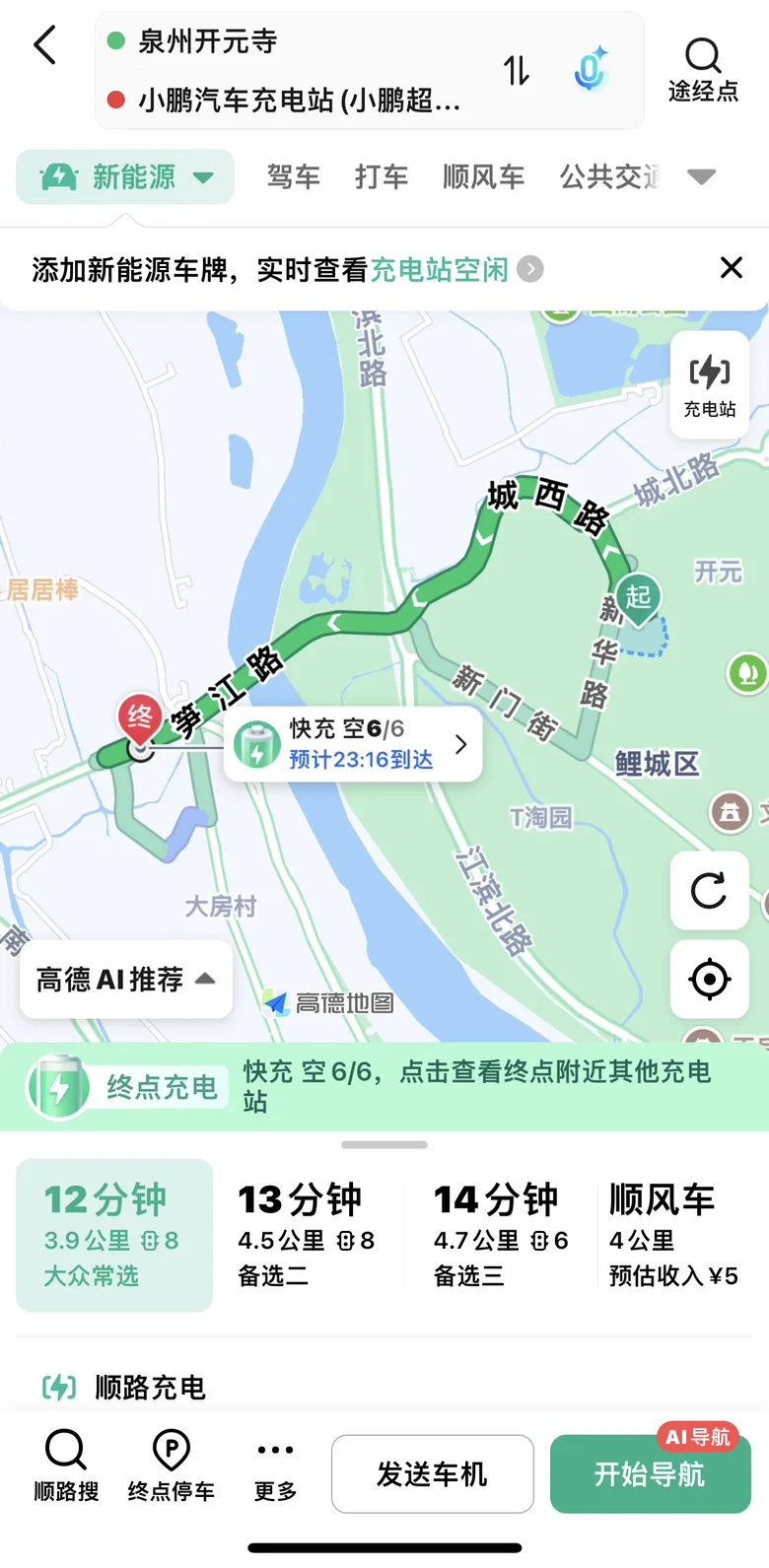
Task: Start navigation with 开始导航
Action: click(x=651, y=1474)
